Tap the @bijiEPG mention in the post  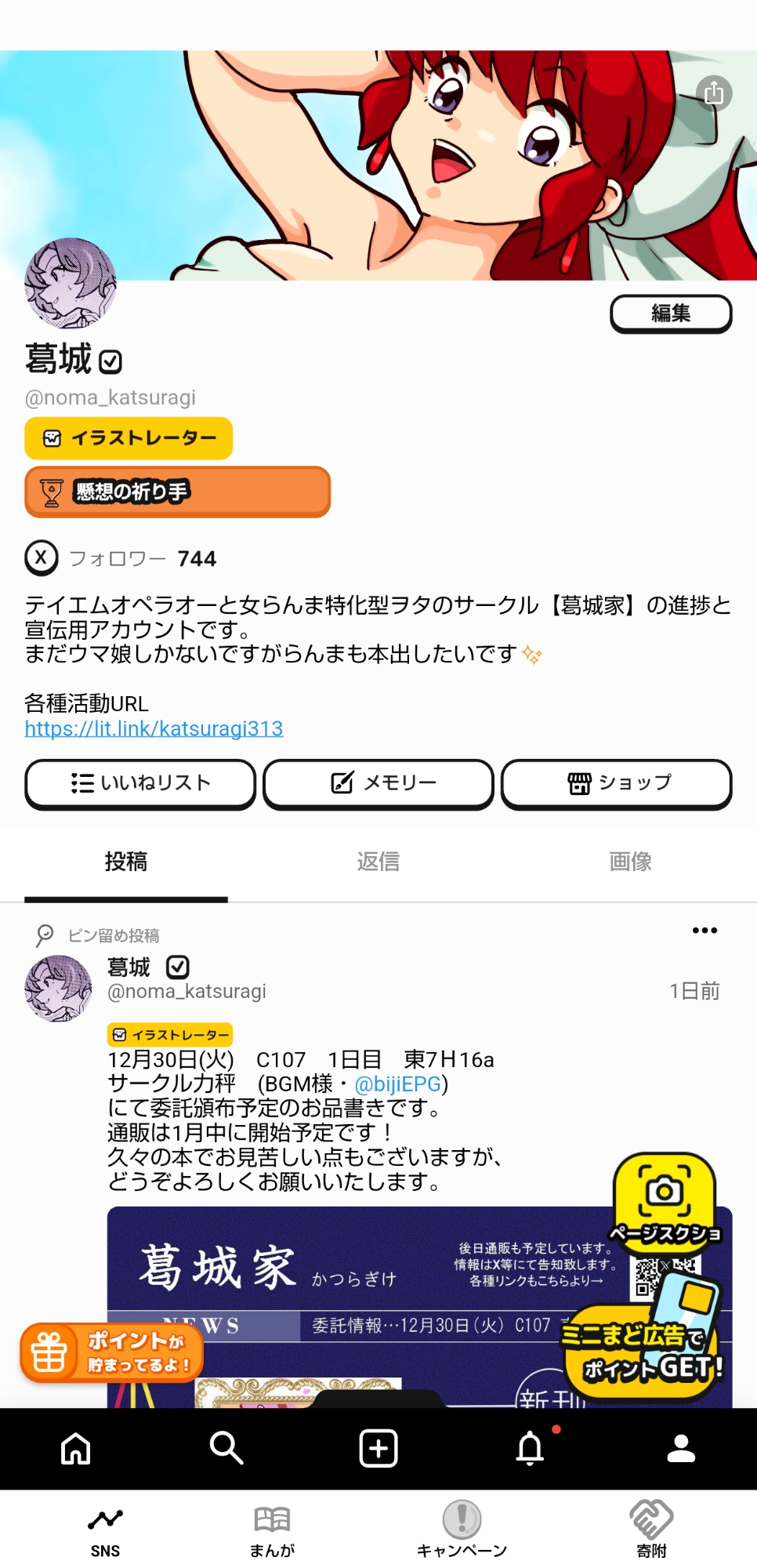397,1084
